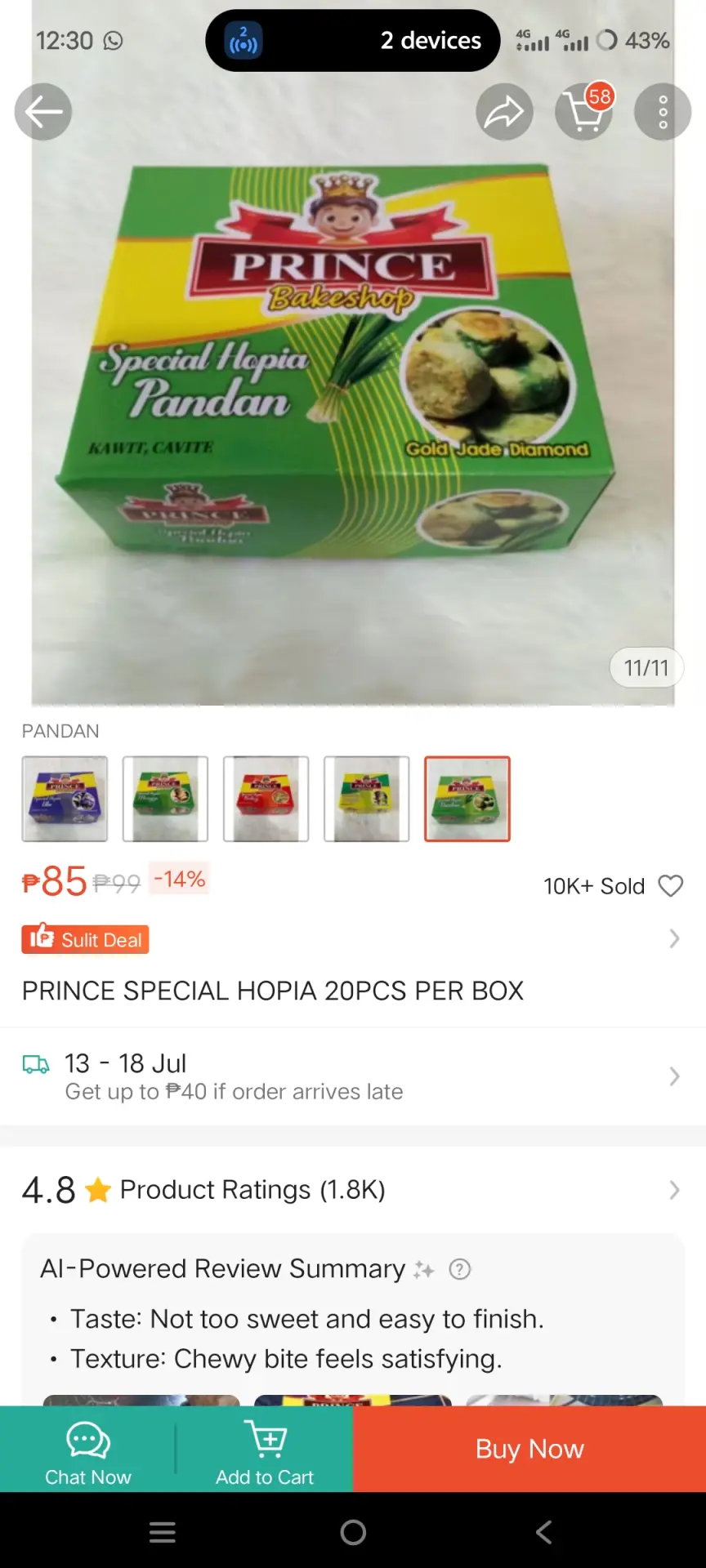
Task: Show info about AI-Powered Review Summary
Action: (460, 1269)
